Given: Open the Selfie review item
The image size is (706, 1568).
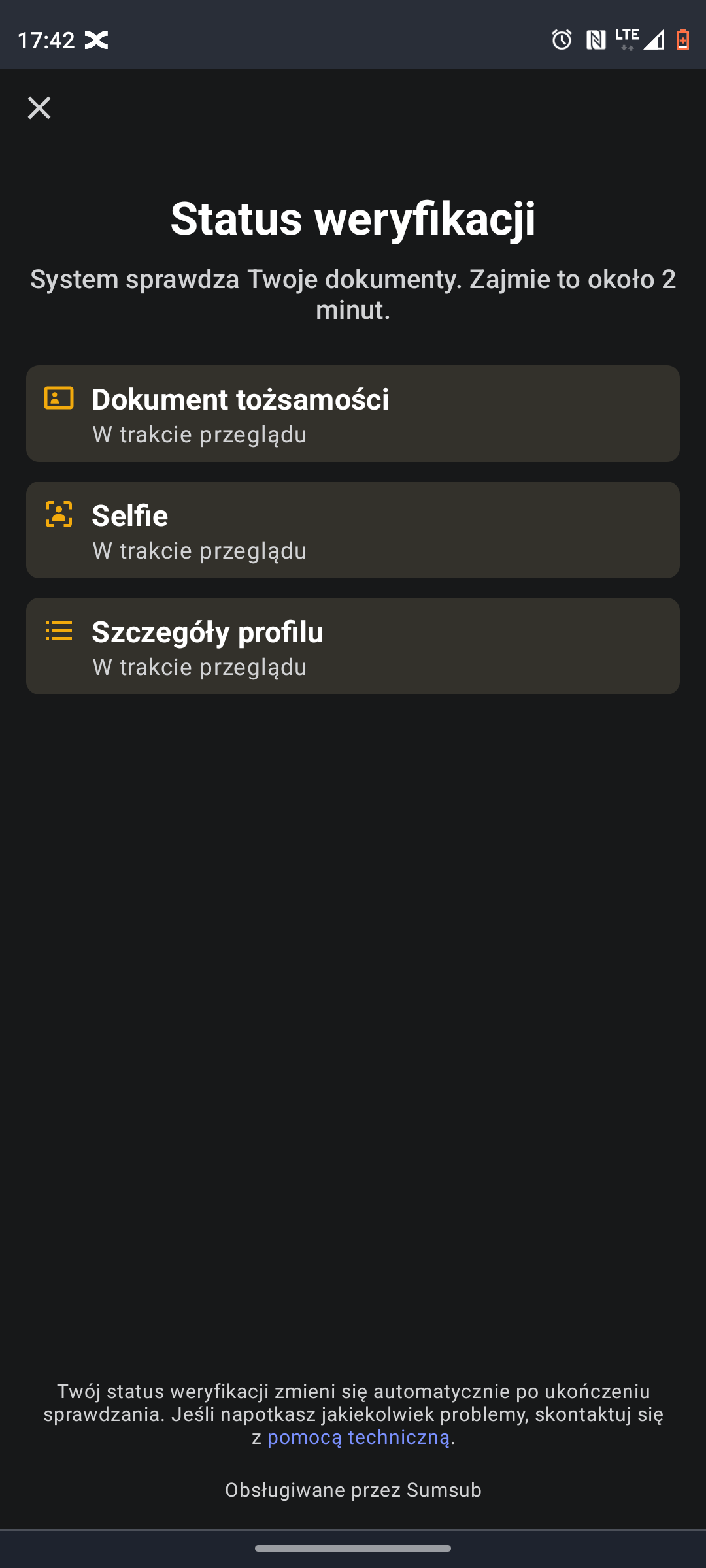Looking at the screenshot, I should (x=353, y=530).
